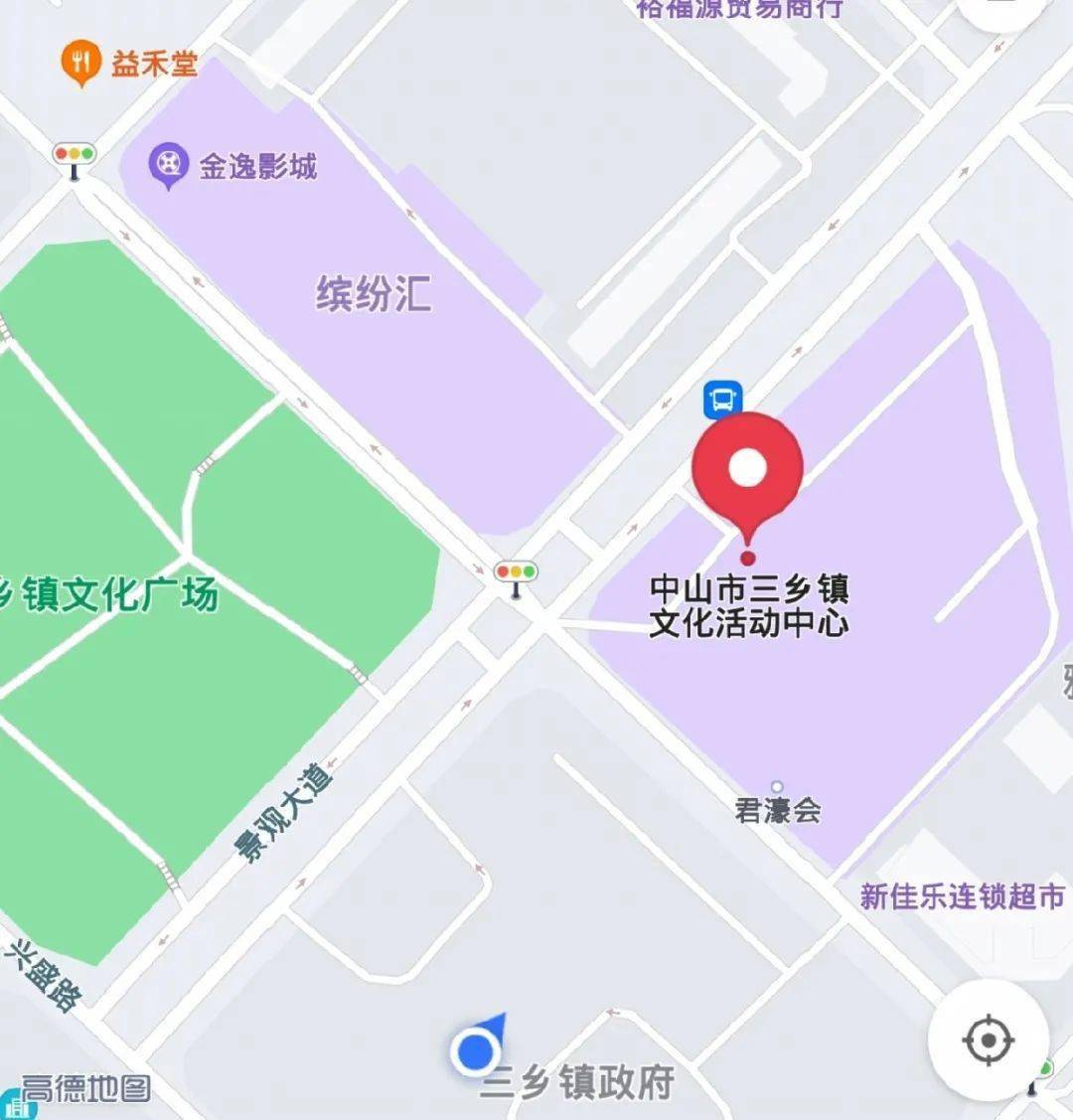Screen dimensions: 1073x1120
Task: Tap the direction arrow above the location dot
Action: (494, 1023)
